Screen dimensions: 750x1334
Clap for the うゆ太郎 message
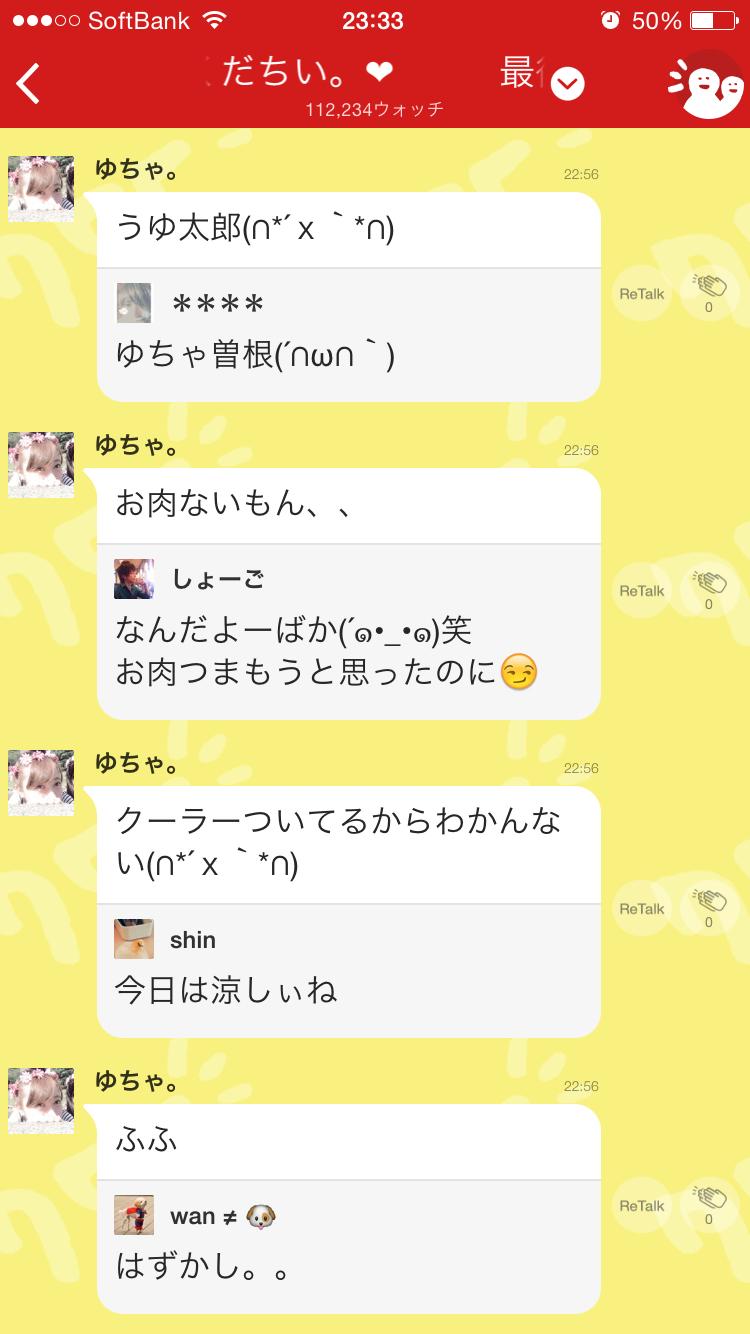point(709,292)
